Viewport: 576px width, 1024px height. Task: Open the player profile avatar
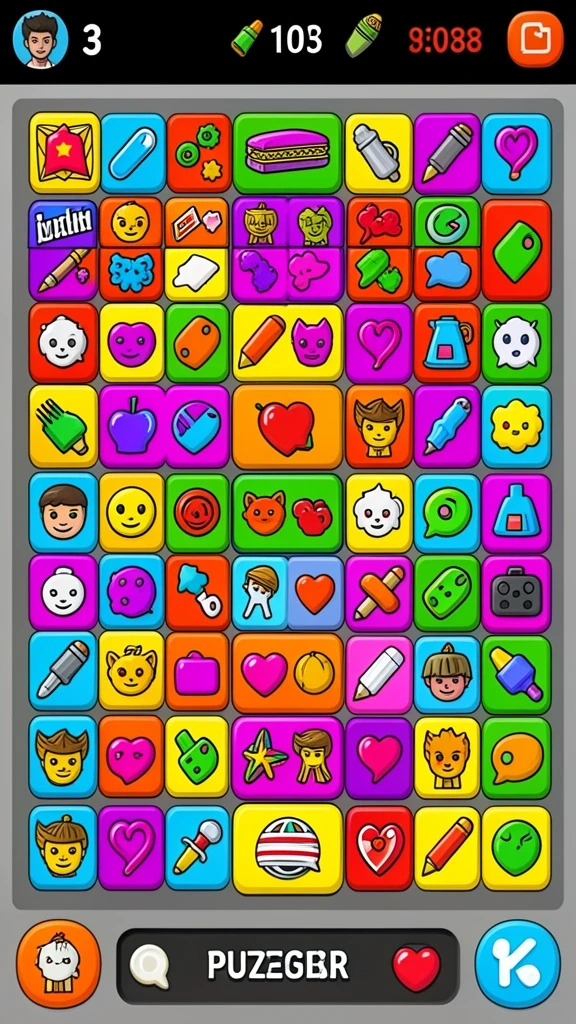point(40,40)
